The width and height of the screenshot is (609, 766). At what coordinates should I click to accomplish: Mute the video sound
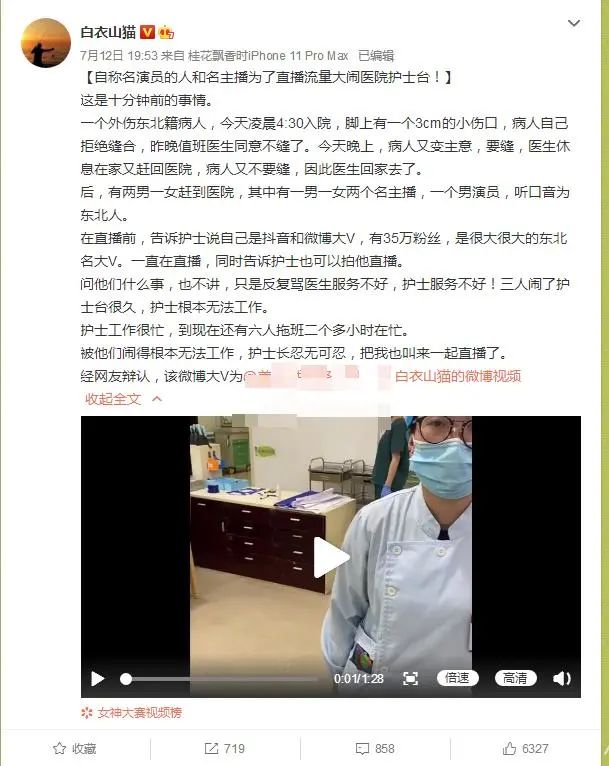point(562,678)
